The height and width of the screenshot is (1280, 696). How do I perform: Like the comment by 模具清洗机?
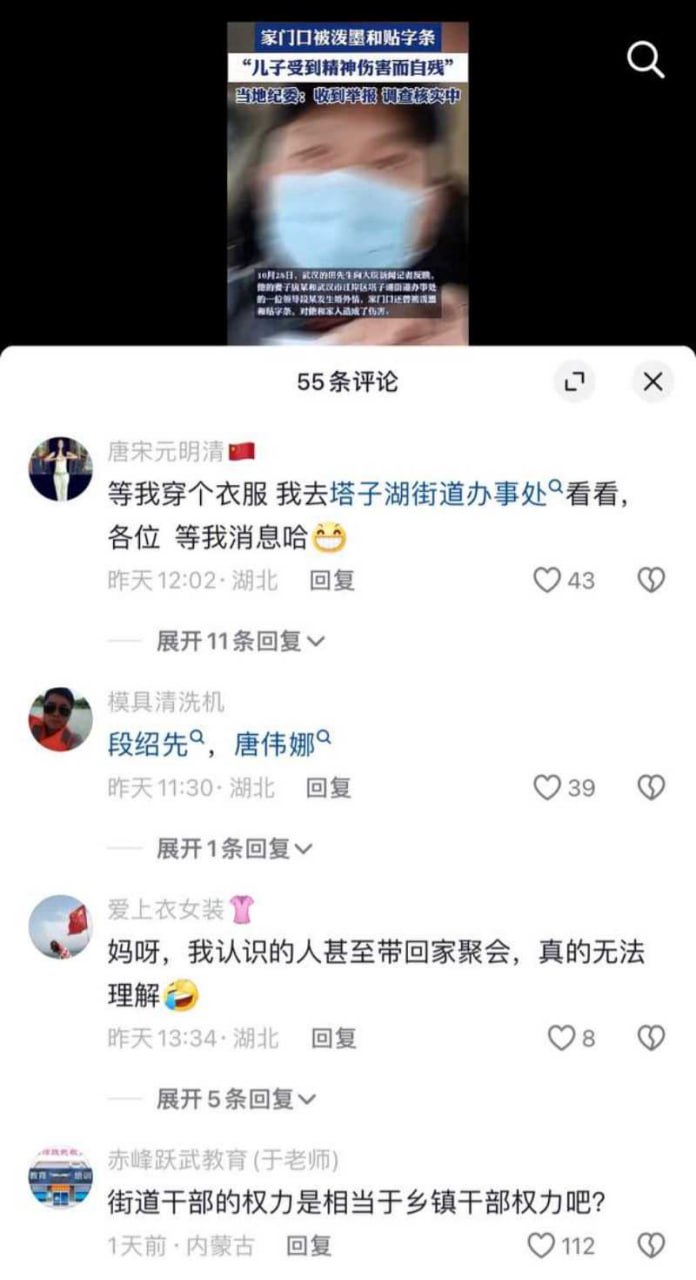pos(547,788)
